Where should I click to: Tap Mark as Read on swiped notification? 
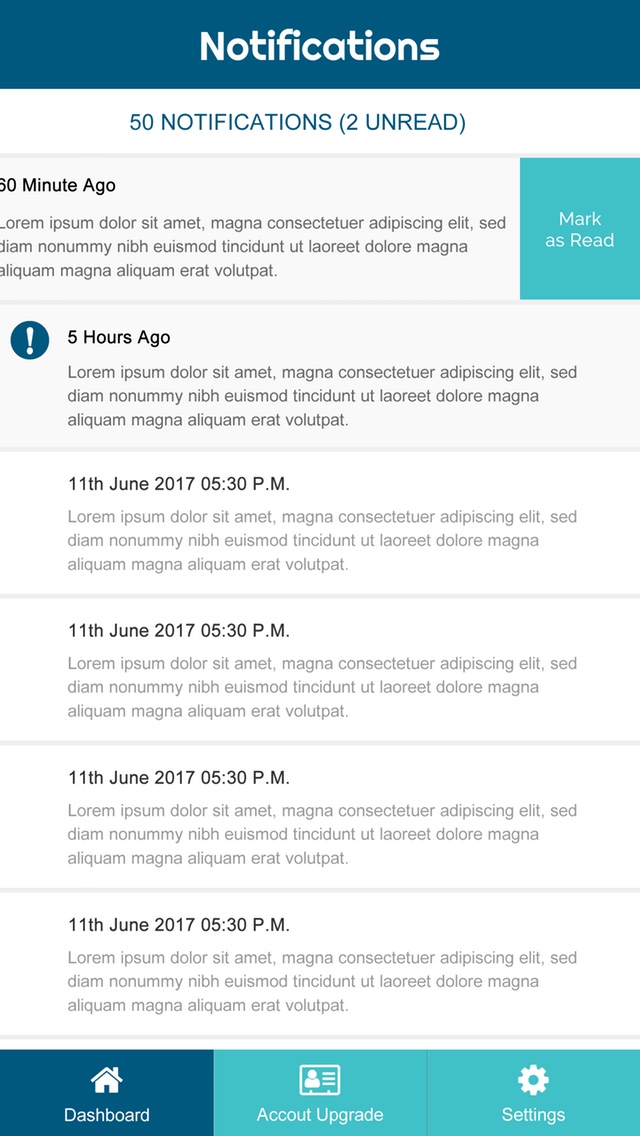point(580,229)
